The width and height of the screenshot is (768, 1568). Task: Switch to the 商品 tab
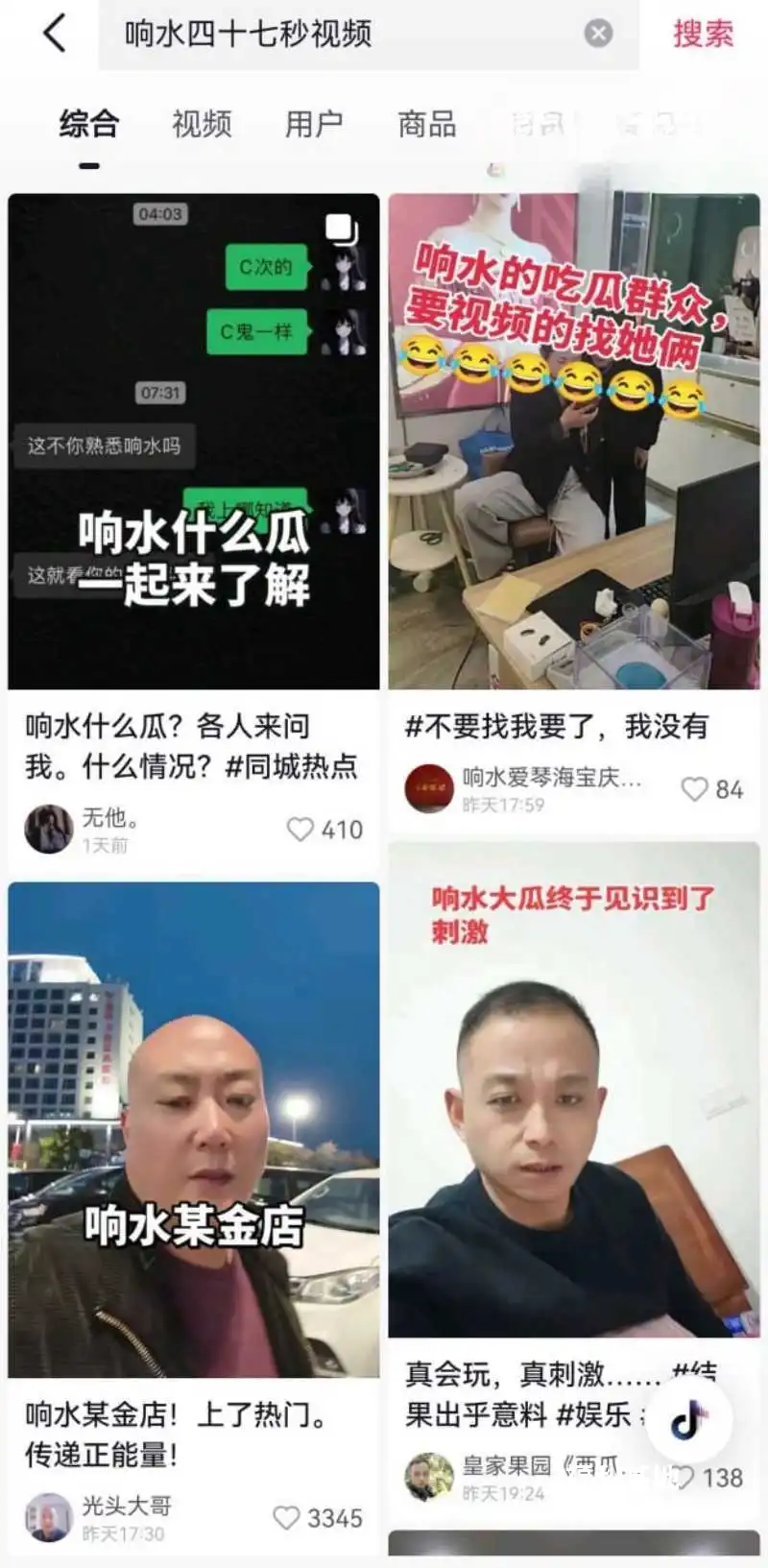(427, 125)
